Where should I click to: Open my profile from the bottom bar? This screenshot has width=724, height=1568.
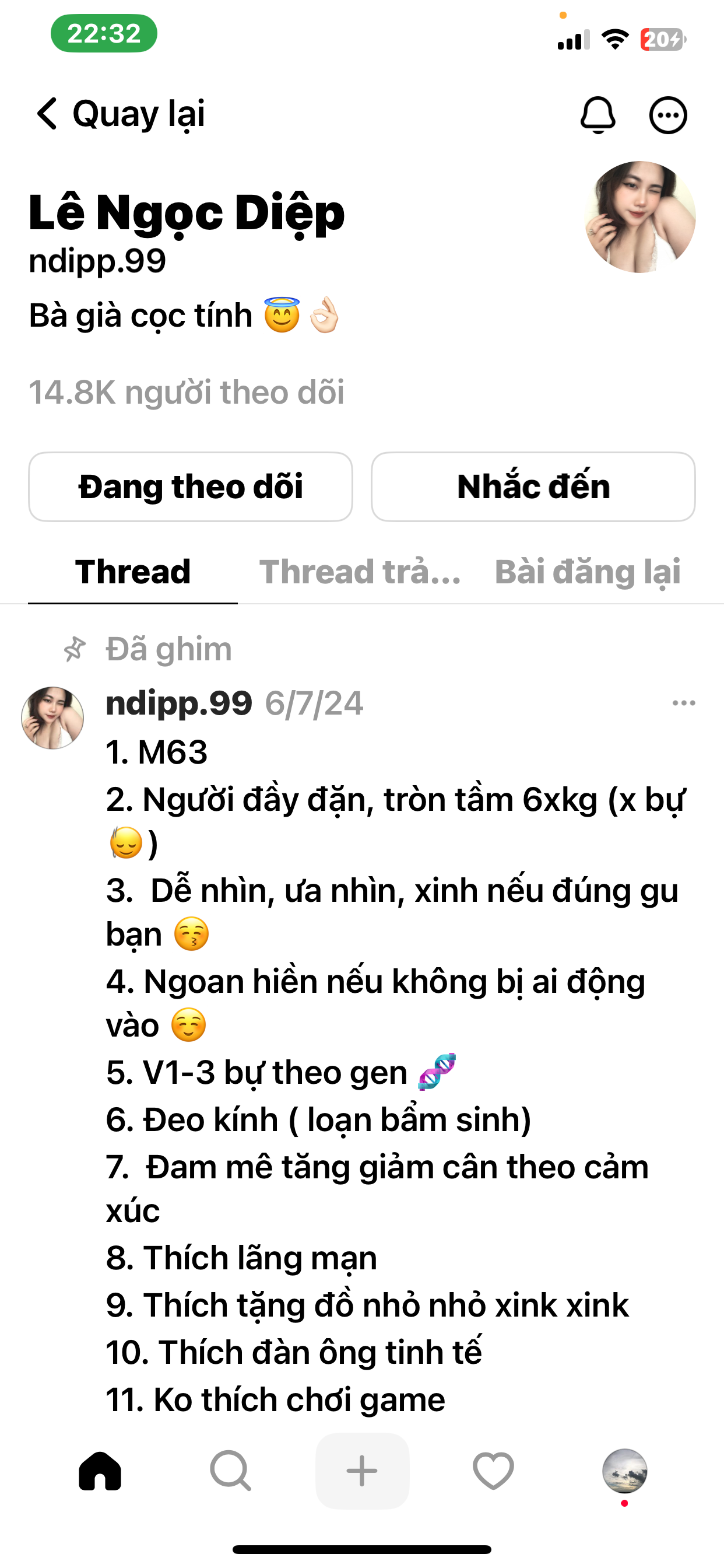624,1471
